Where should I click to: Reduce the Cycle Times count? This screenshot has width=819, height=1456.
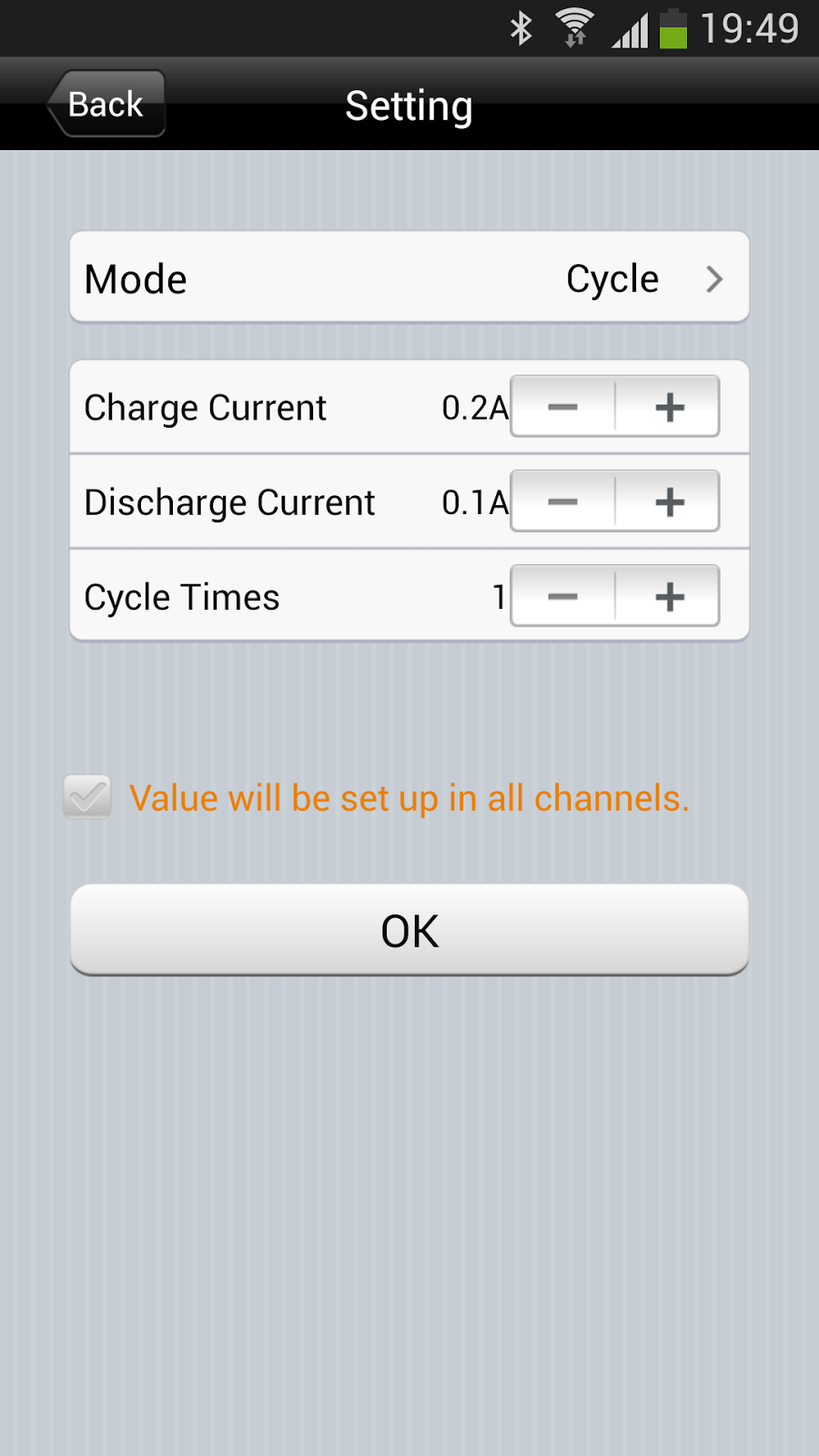pos(563,597)
